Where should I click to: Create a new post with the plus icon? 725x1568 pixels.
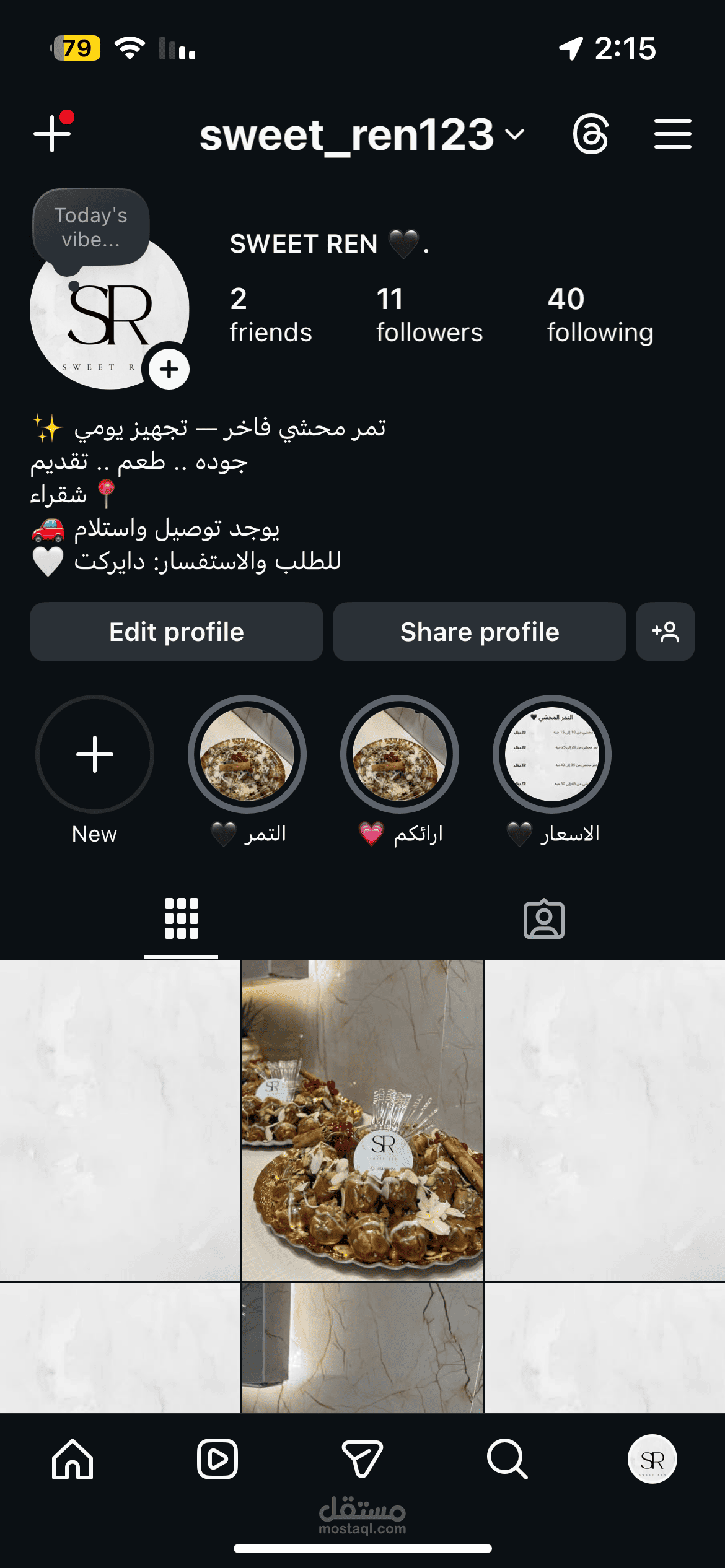(x=52, y=133)
